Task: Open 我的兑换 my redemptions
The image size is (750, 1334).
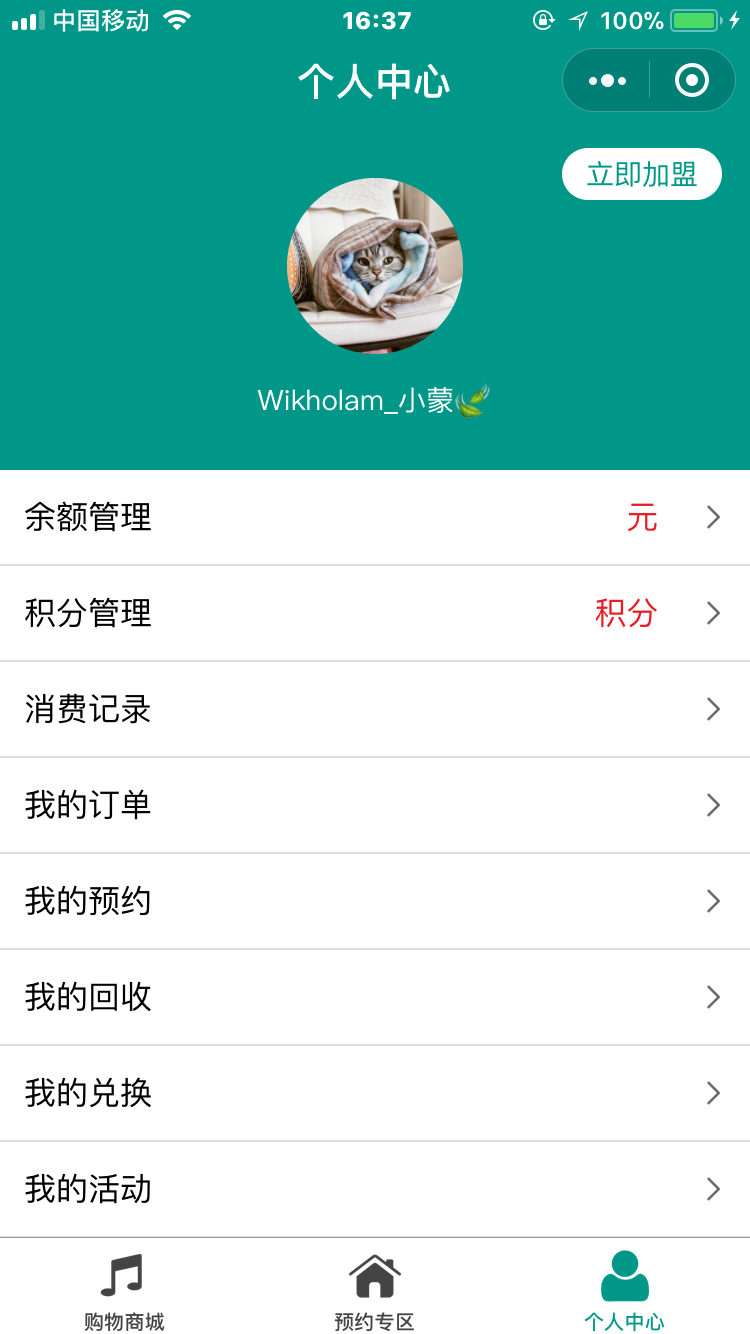Action: point(375,1094)
